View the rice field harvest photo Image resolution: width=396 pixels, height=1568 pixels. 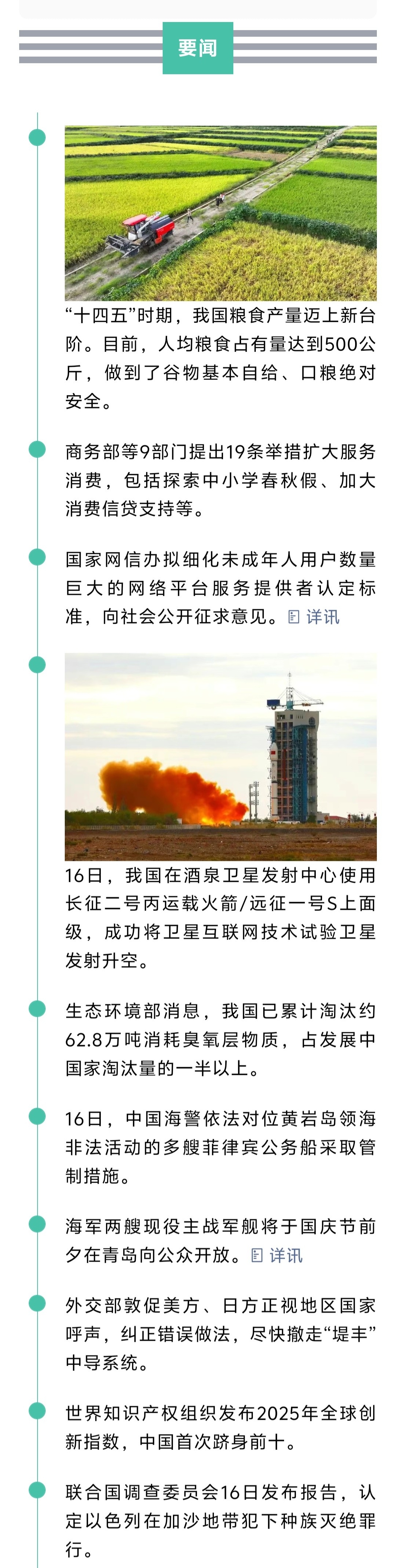[220, 213]
